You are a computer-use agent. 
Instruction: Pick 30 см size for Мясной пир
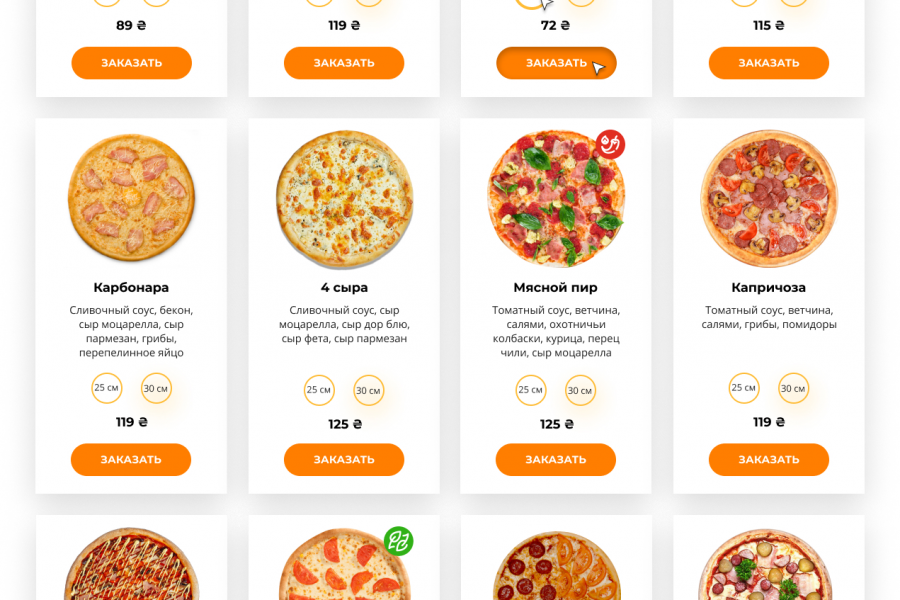pyautogui.click(x=580, y=390)
